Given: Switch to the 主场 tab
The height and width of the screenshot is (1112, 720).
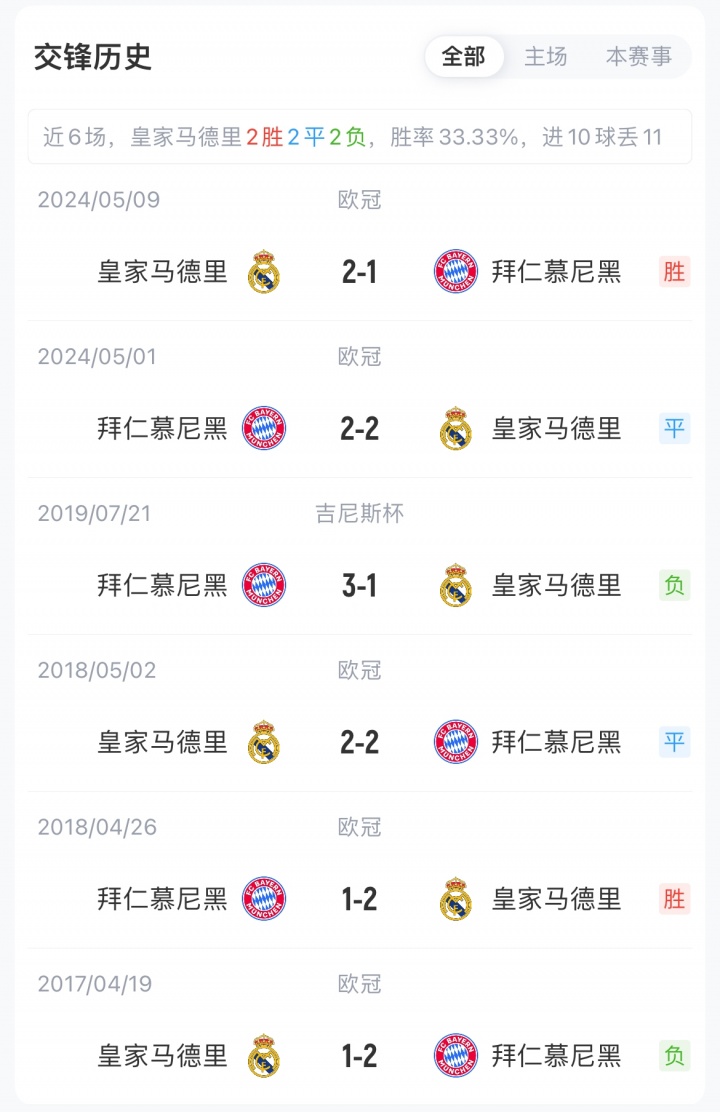Looking at the screenshot, I should click(x=546, y=57).
